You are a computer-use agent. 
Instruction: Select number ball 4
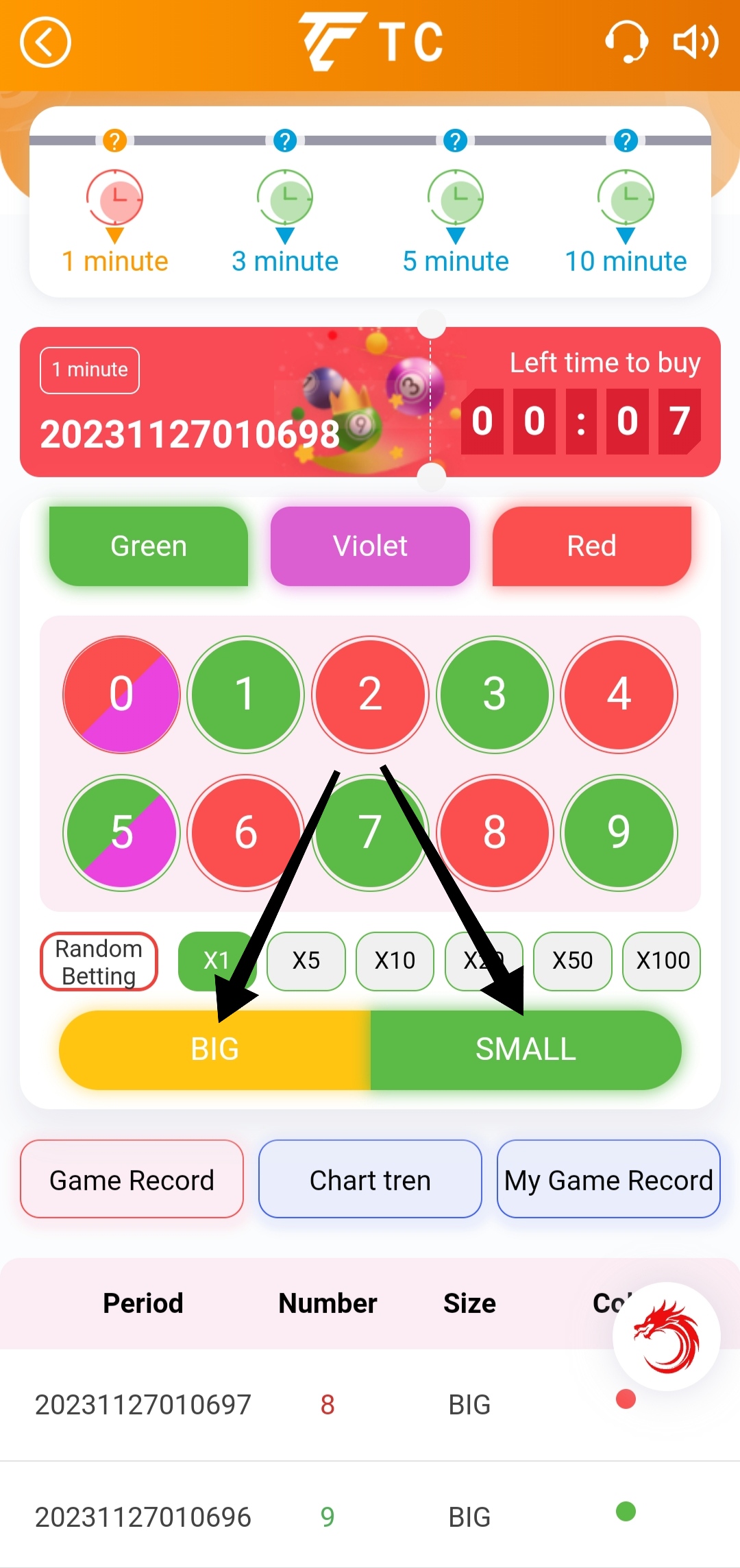619,695
